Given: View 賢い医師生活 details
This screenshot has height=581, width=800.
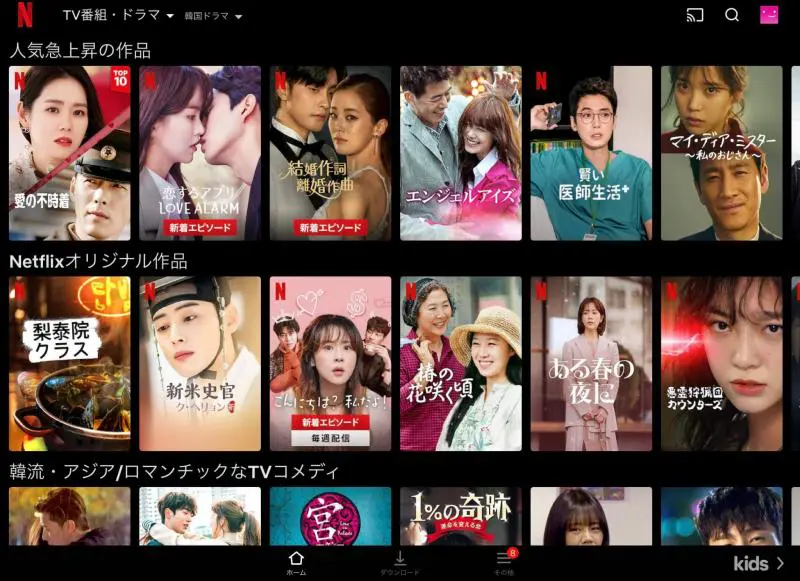Looking at the screenshot, I should [x=591, y=153].
